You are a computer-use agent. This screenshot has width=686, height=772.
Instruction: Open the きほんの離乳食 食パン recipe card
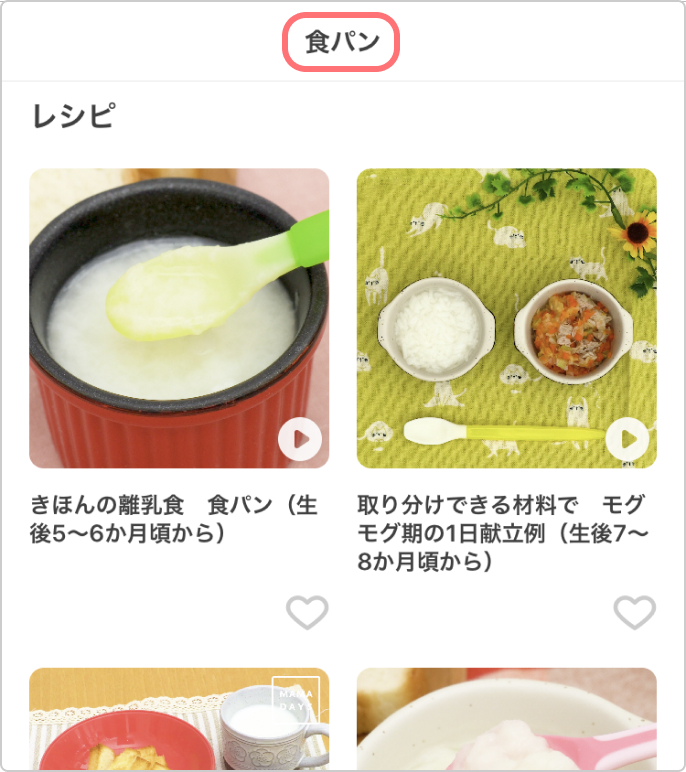179,318
